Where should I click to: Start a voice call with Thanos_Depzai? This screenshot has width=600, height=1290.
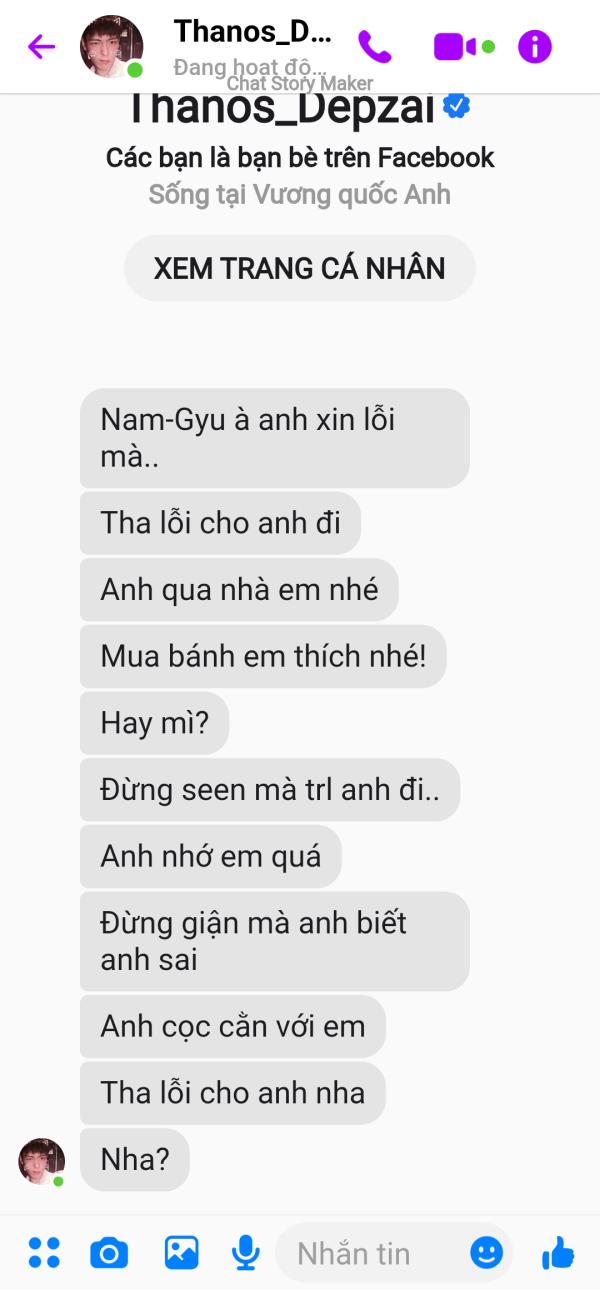pyautogui.click(x=375, y=46)
